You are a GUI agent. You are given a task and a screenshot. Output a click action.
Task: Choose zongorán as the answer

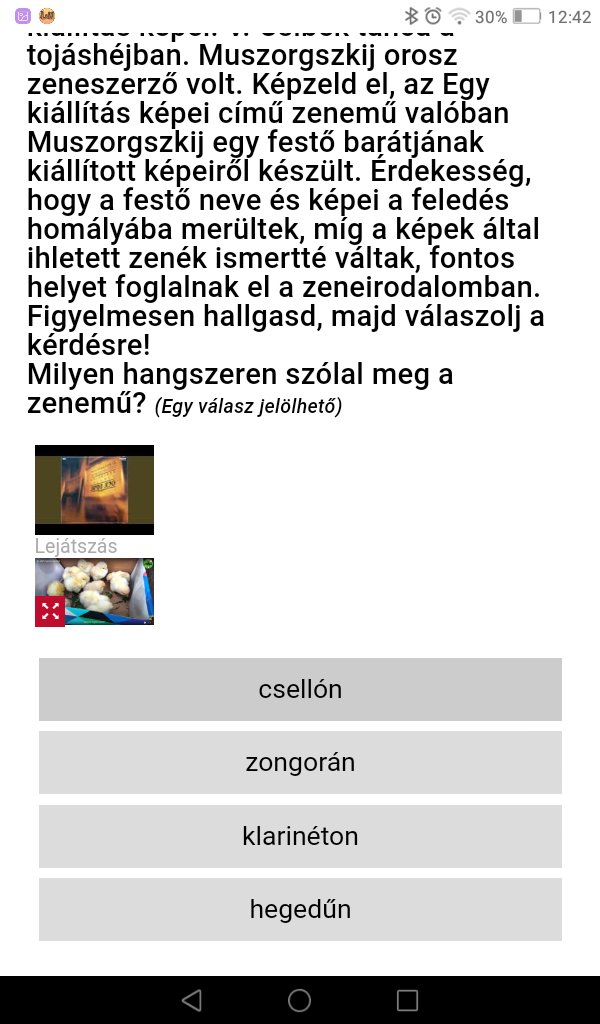coord(300,763)
